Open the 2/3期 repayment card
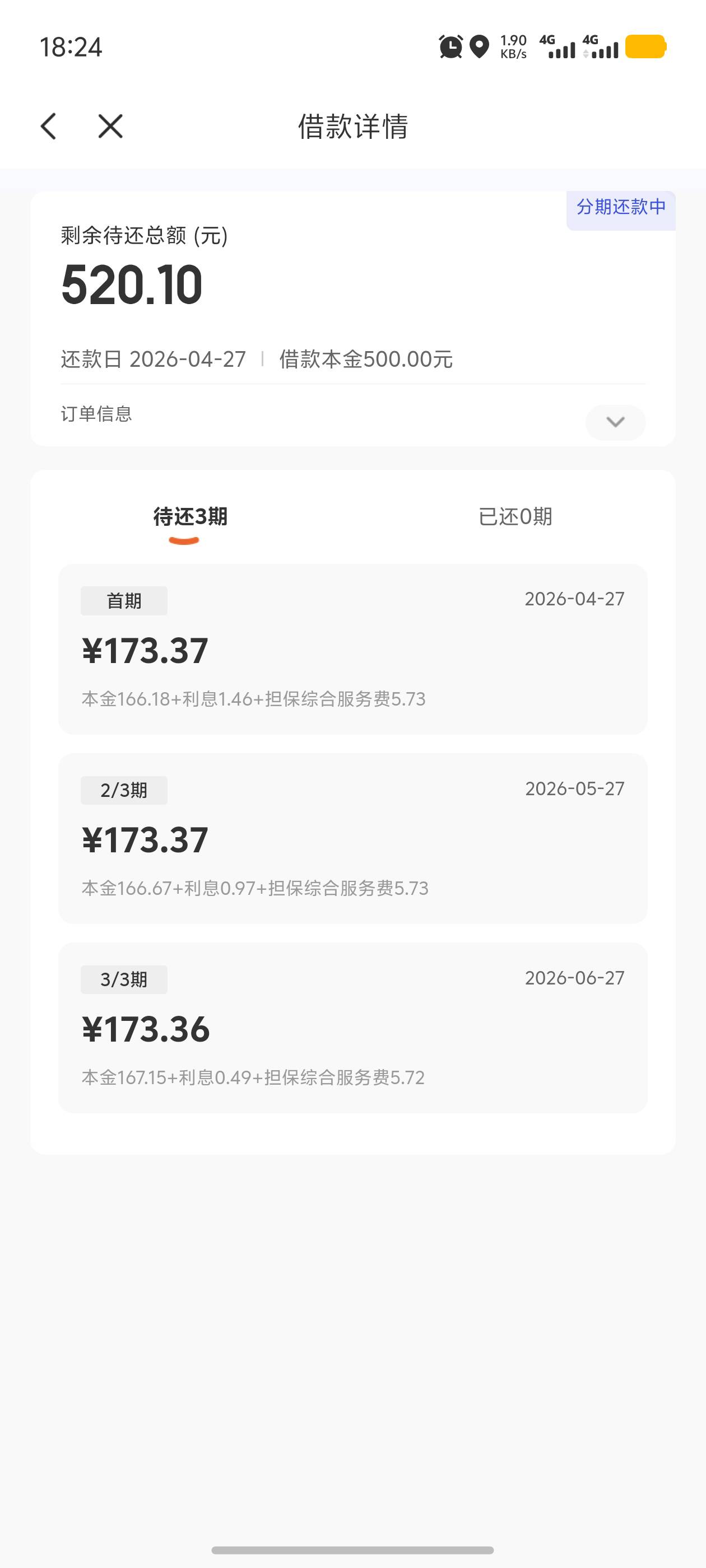This screenshot has height=1568, width=706. coord(352,839)
